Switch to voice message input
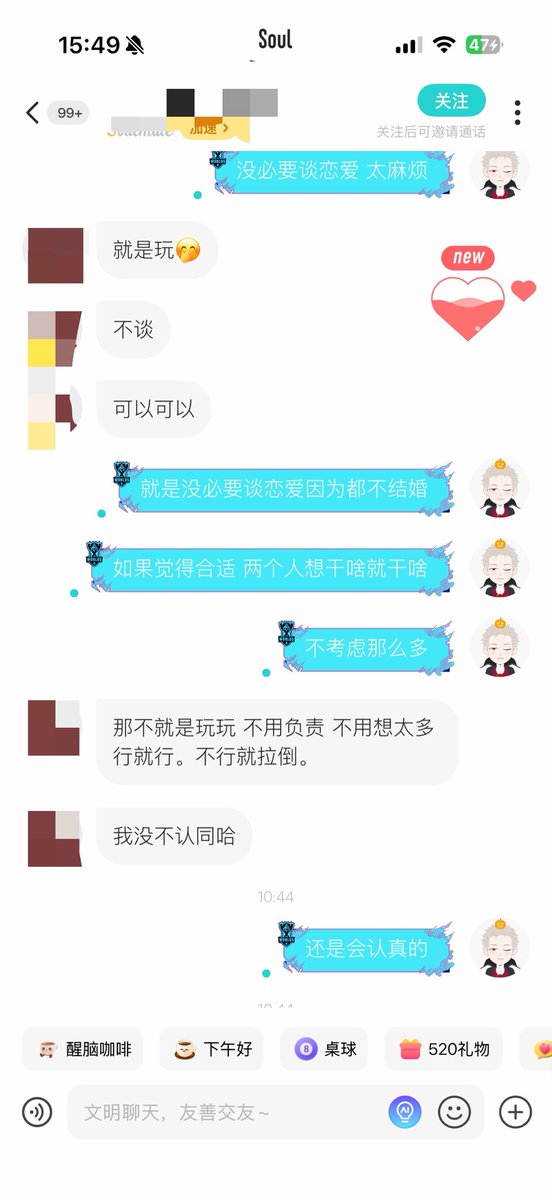 coord(38,1111)
